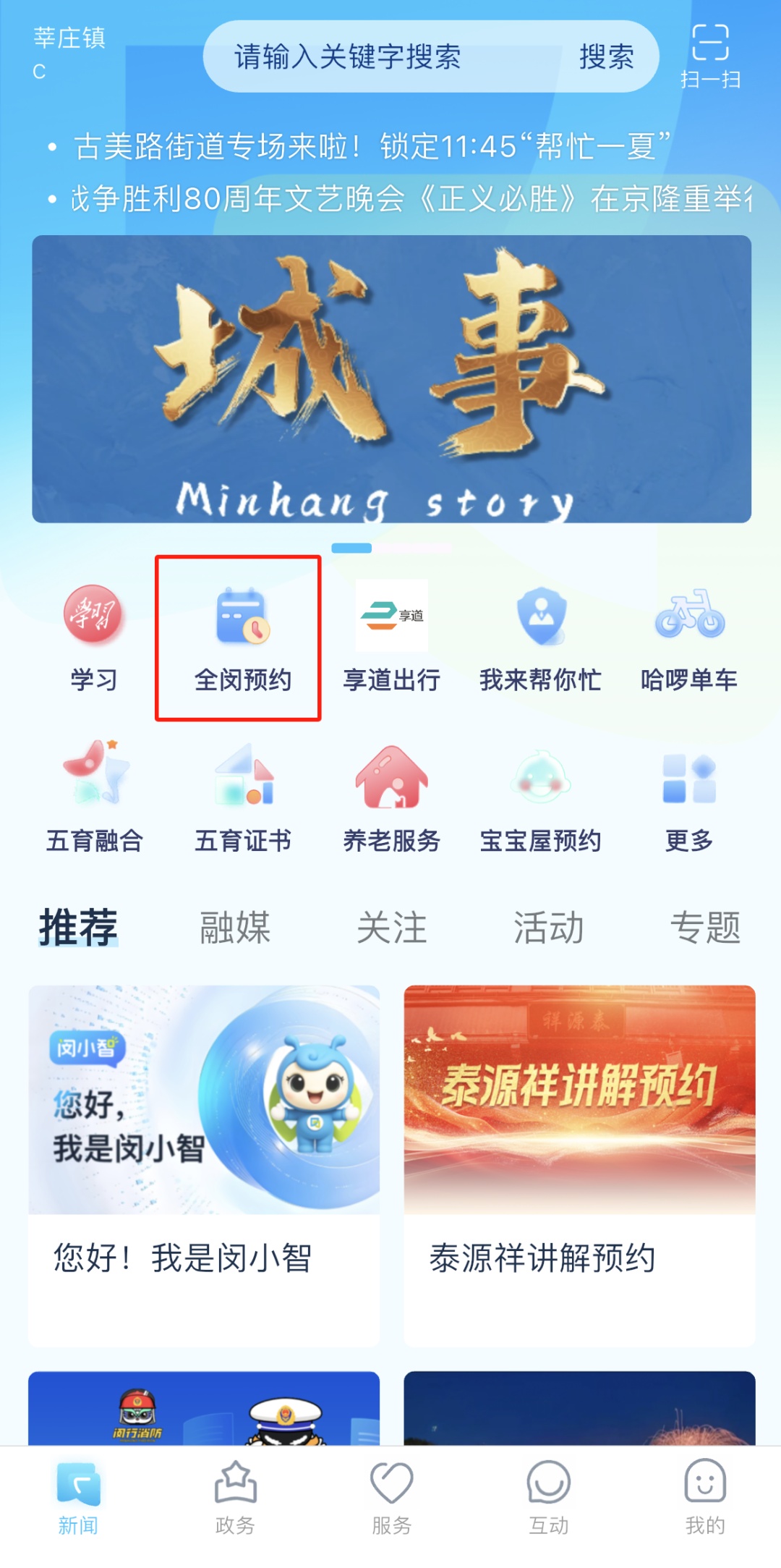Open the 莘庄镇 location selector
The height and width of the screenshot is (1568, 781).
(69, 38)
